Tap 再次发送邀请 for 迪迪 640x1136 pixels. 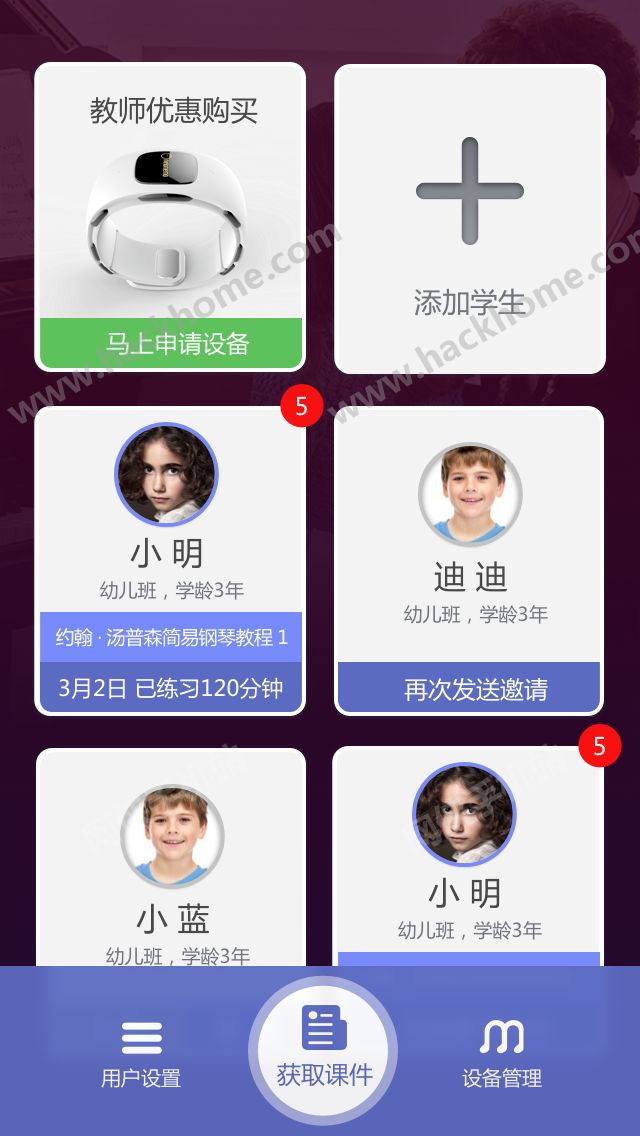click(x=469, y=689)
